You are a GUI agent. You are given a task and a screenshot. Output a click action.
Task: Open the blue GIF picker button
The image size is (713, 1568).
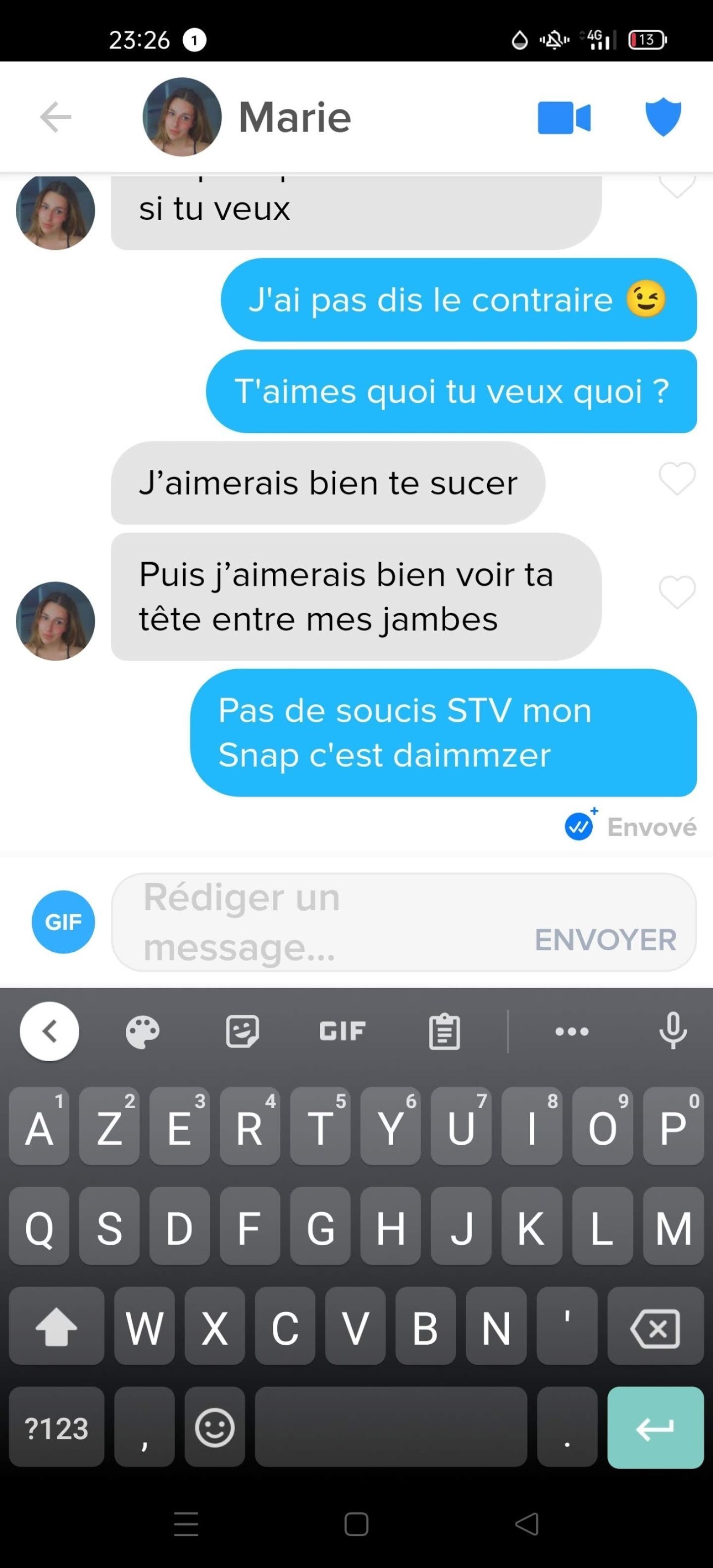[x=63, y=922]
